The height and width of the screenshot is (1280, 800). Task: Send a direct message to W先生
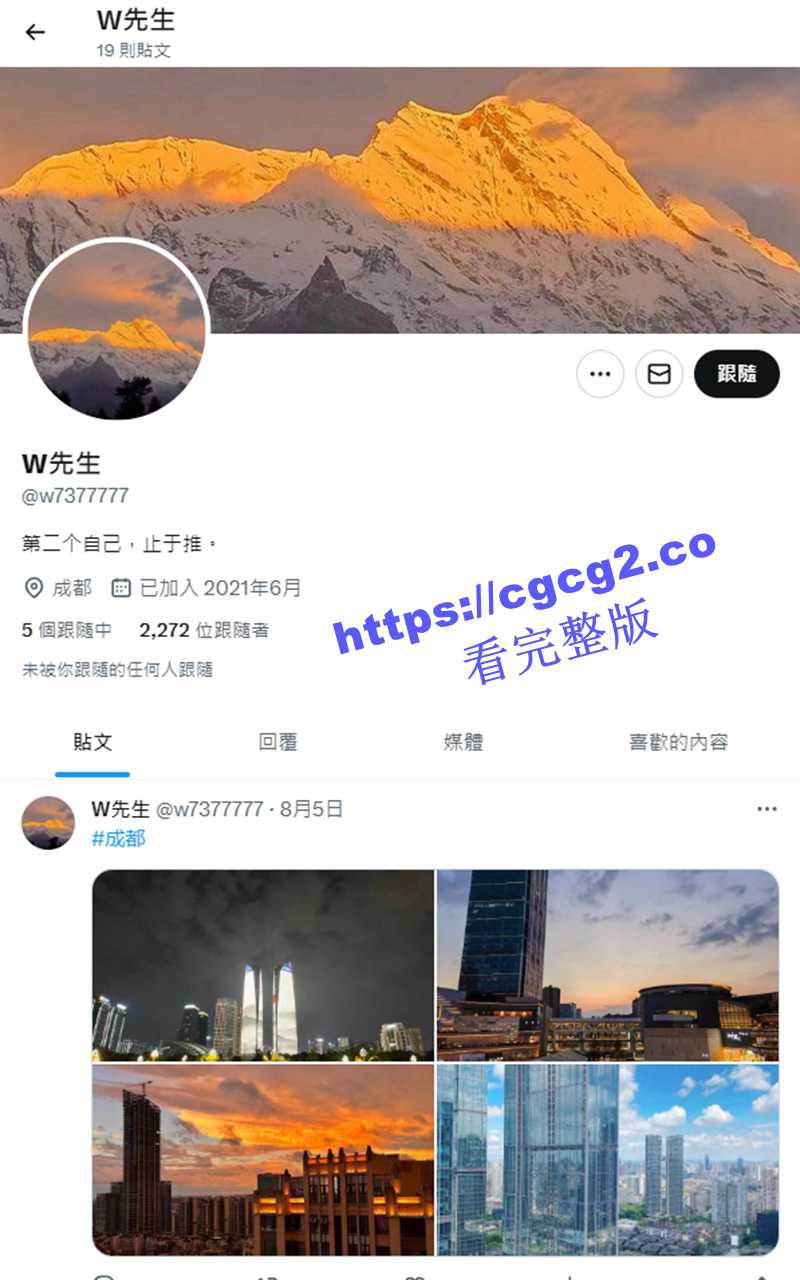pos(659,374)
